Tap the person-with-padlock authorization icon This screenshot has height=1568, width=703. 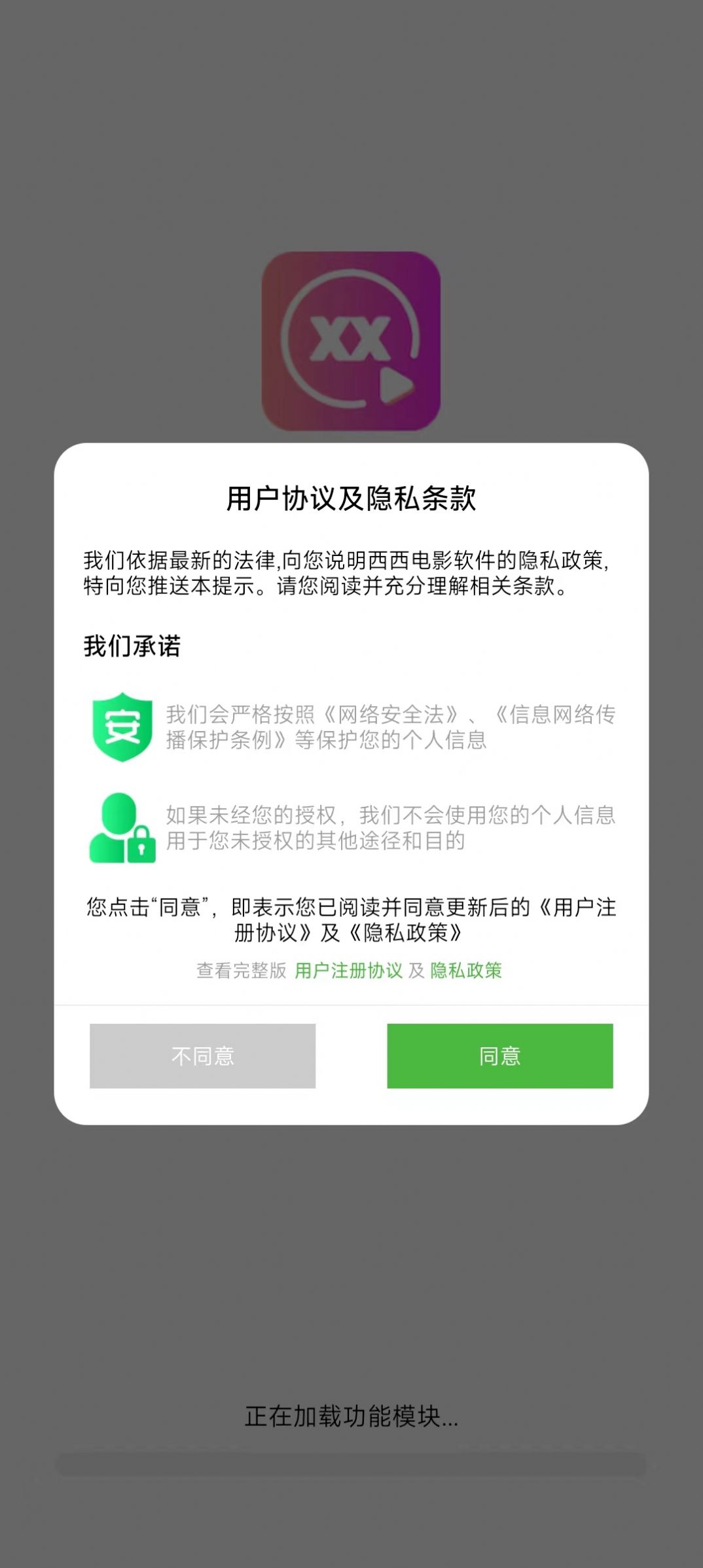pos(121,829)
